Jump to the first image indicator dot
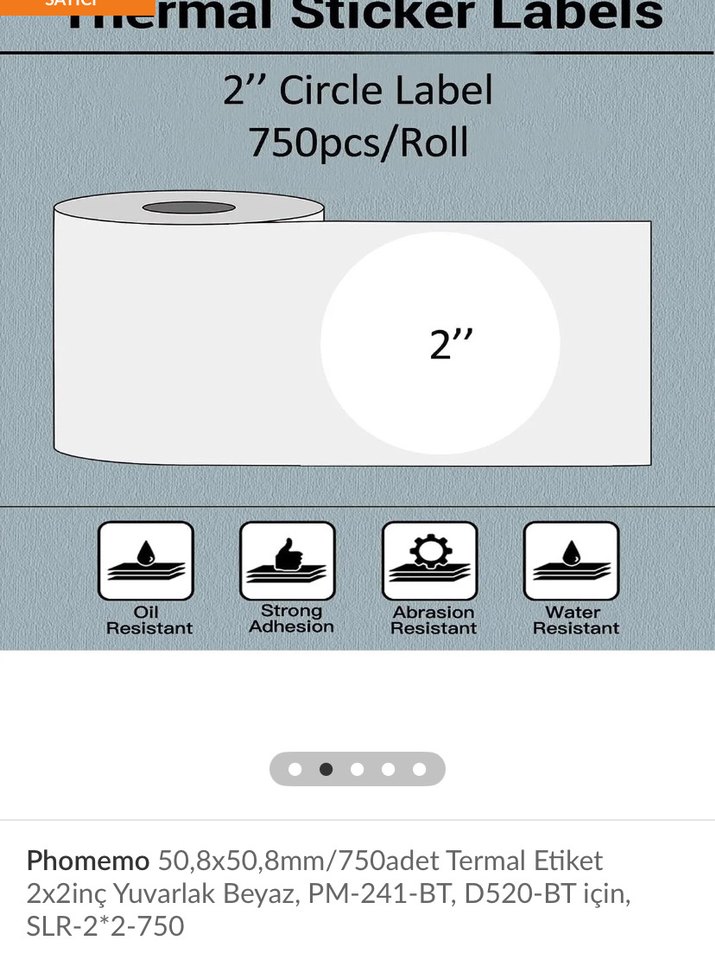Image resolution: width=715 pixels, height=959 pixels. (x=295, y=769)
